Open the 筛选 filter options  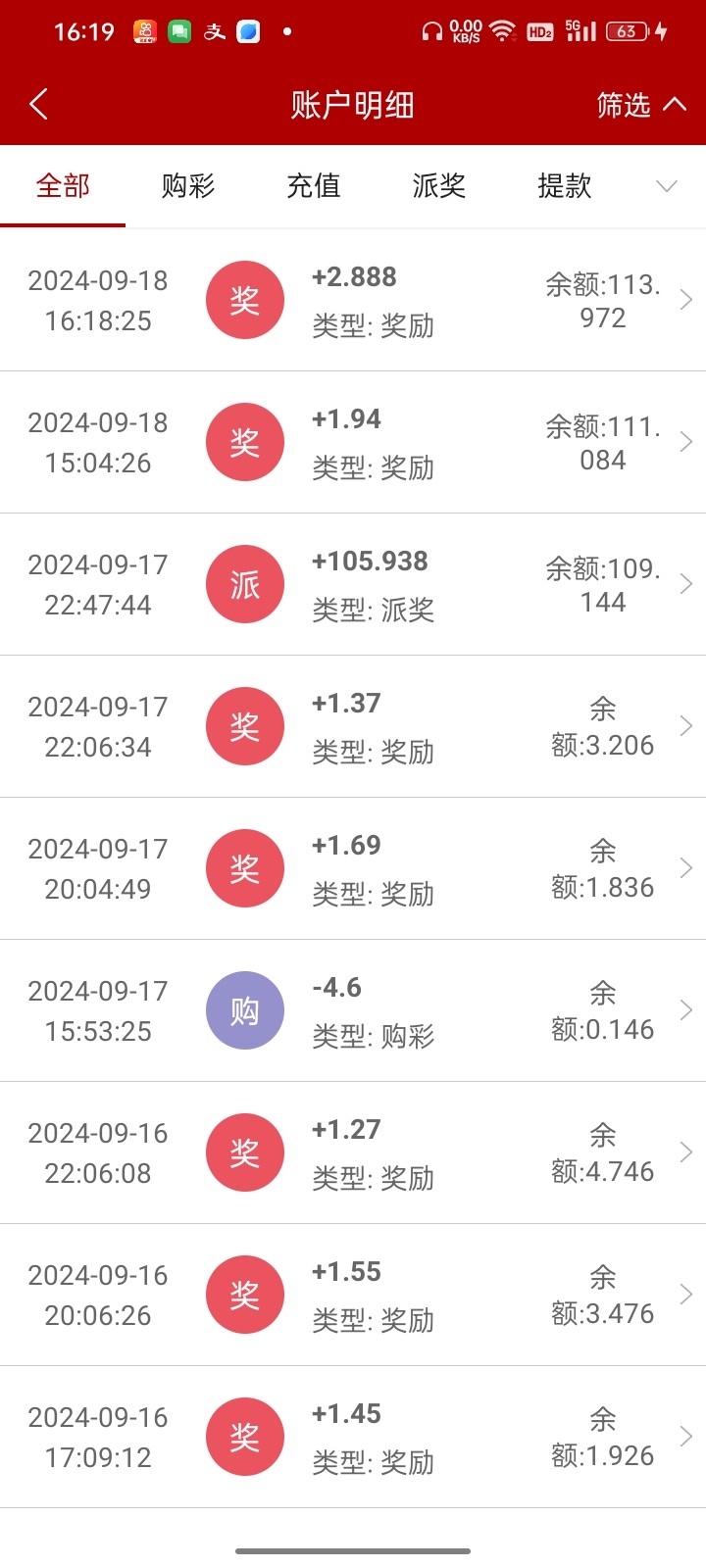coord(640,105)
